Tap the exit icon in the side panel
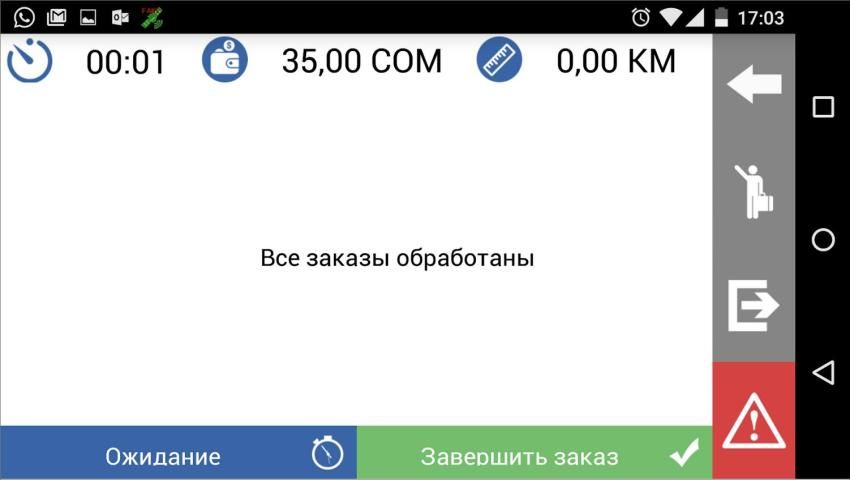This screenshot has width=850, height=480. click(x=753, y=306)
